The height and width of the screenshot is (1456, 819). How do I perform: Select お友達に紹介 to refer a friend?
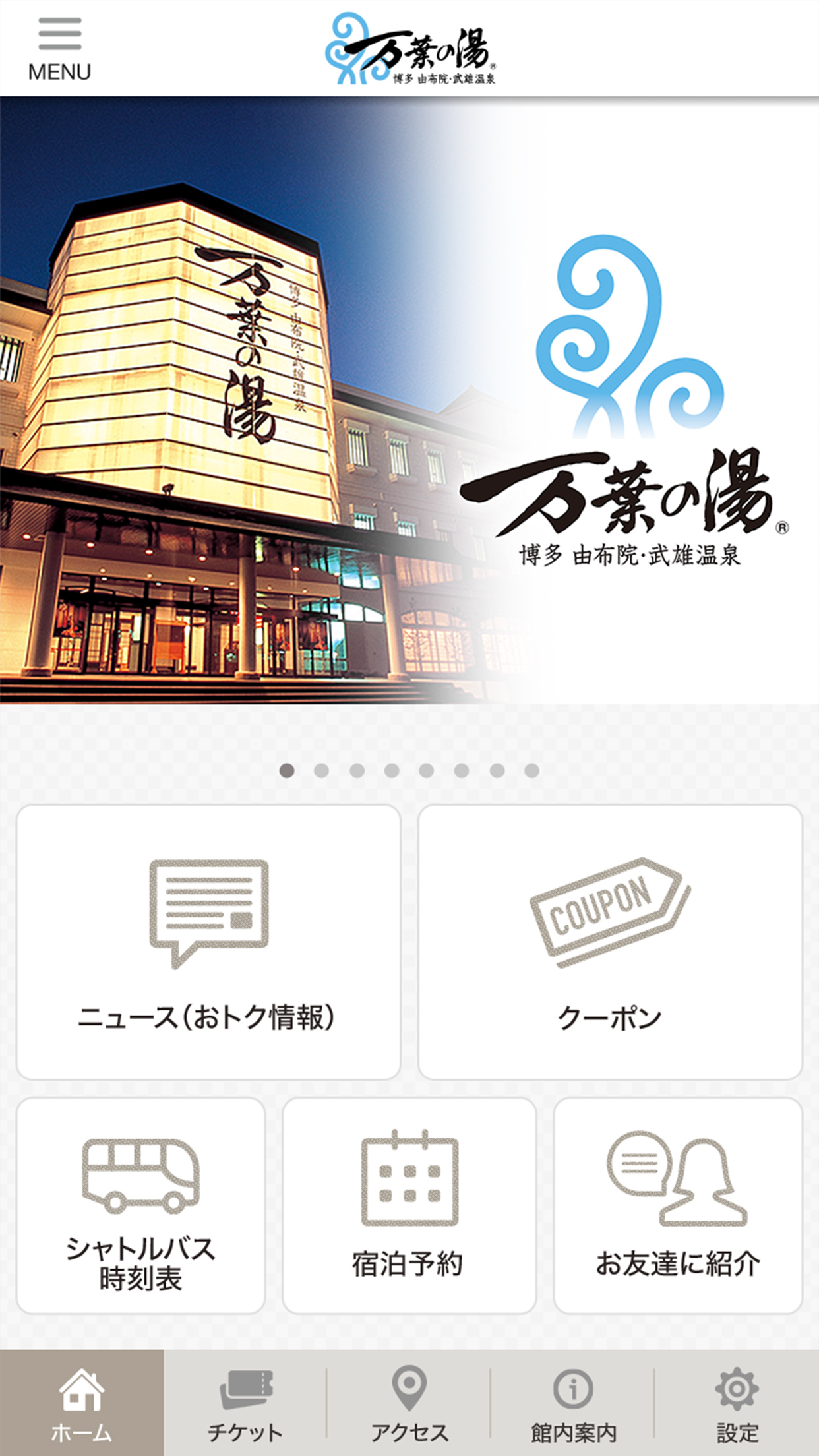tap(678, 1205)
